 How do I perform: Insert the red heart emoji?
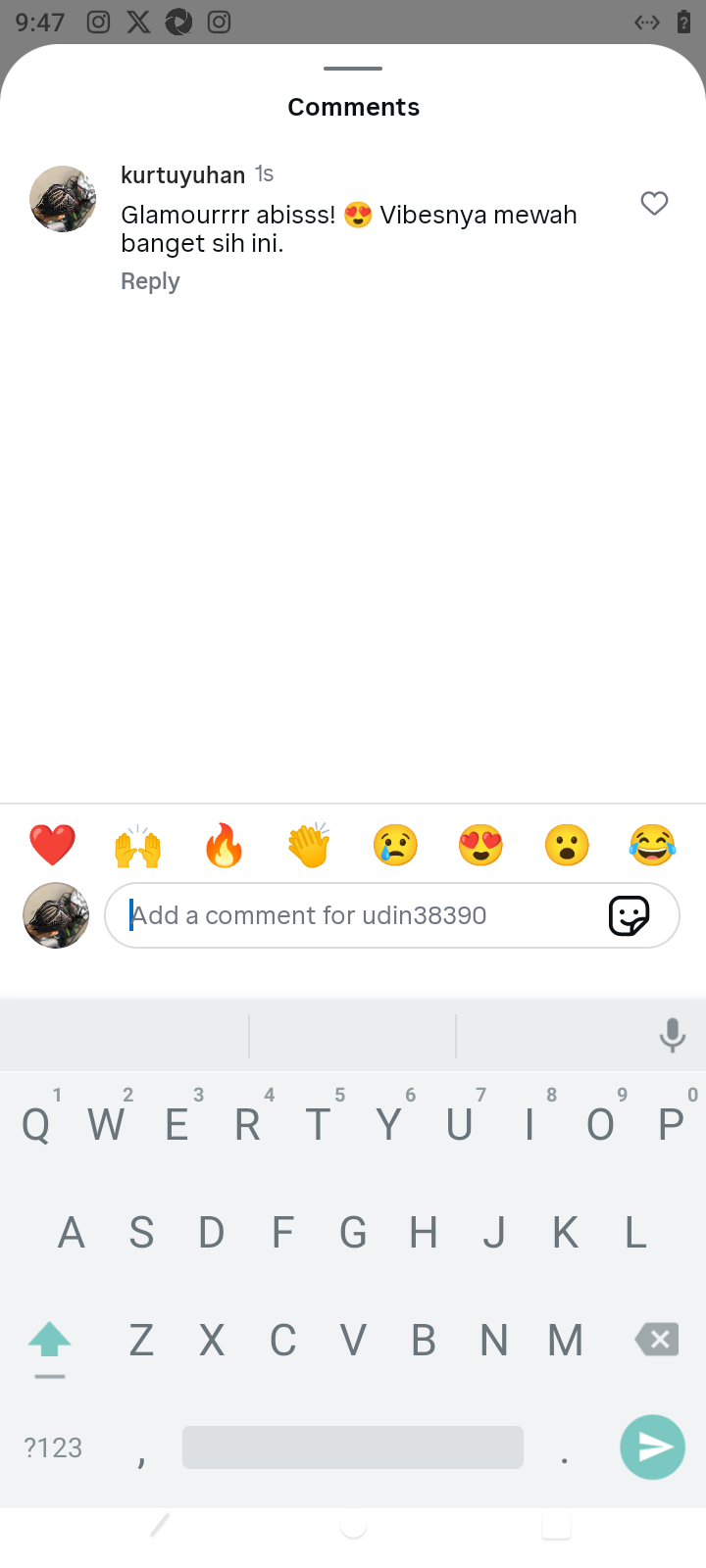[52, 845]
